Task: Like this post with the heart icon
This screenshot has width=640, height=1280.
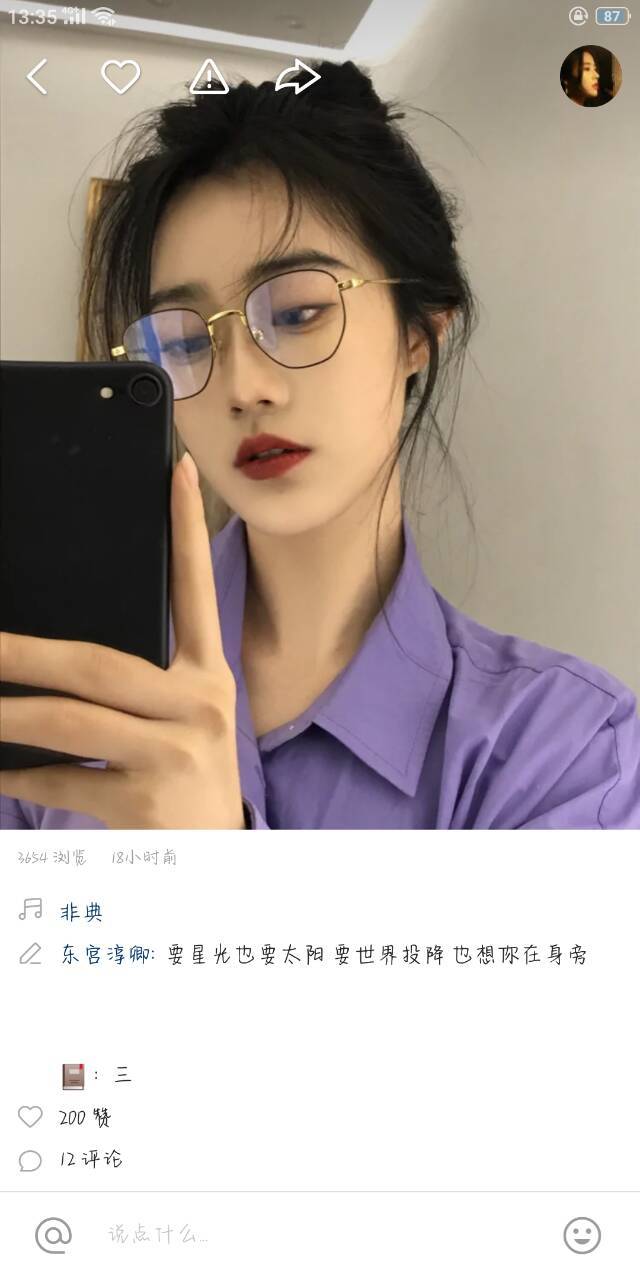Action: coord(121,77)
